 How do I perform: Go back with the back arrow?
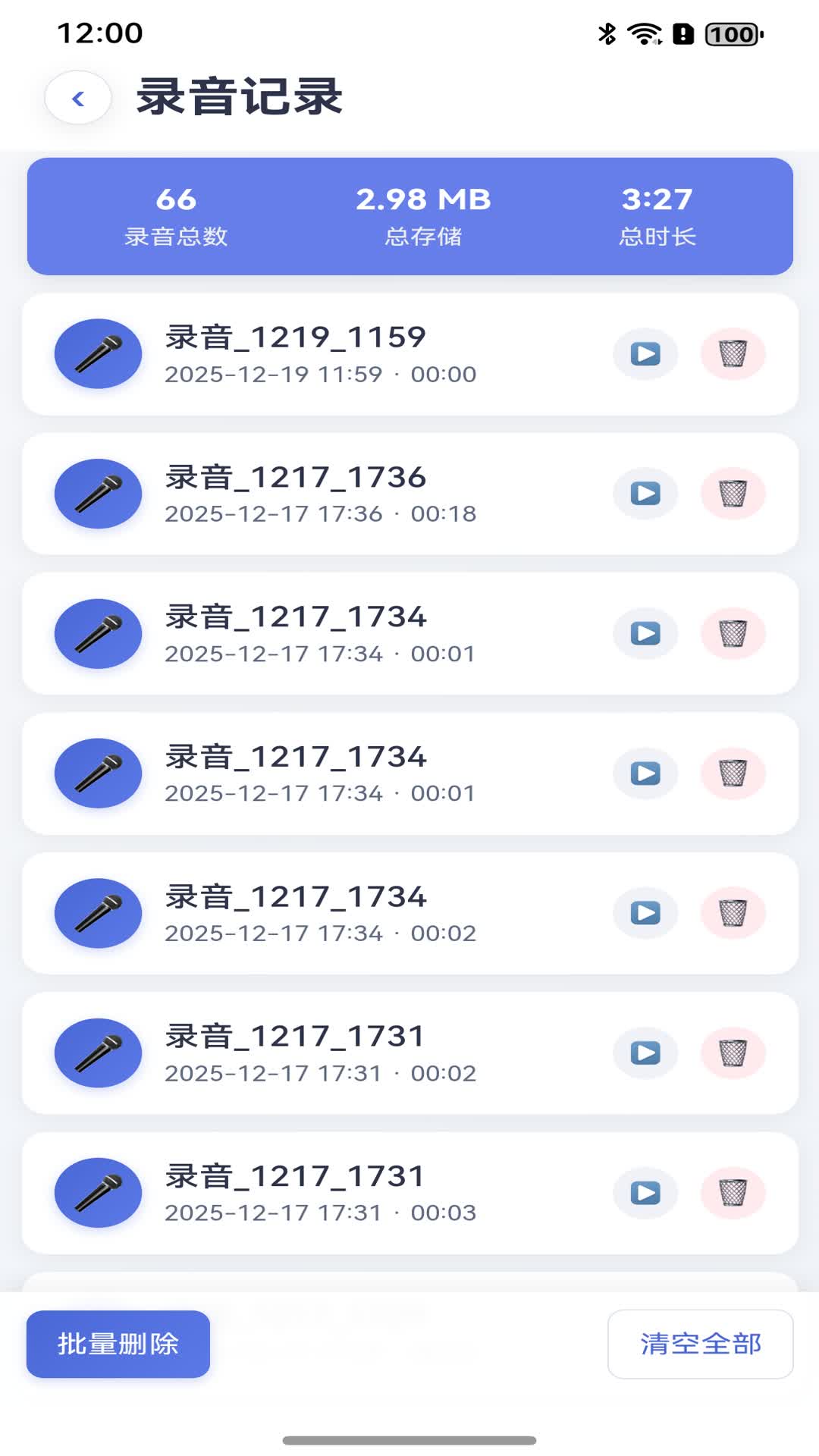(77, 98)
